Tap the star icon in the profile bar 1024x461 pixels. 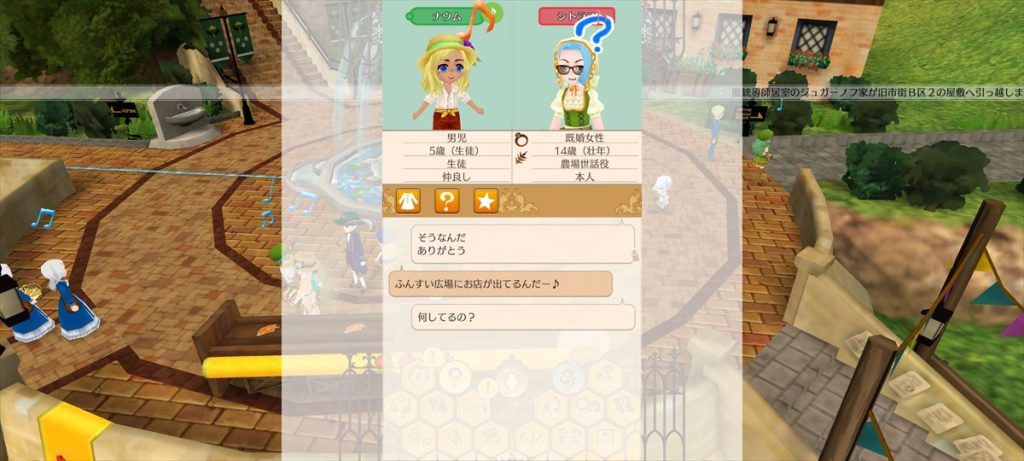pyautogui.click(x=485, y=200)
